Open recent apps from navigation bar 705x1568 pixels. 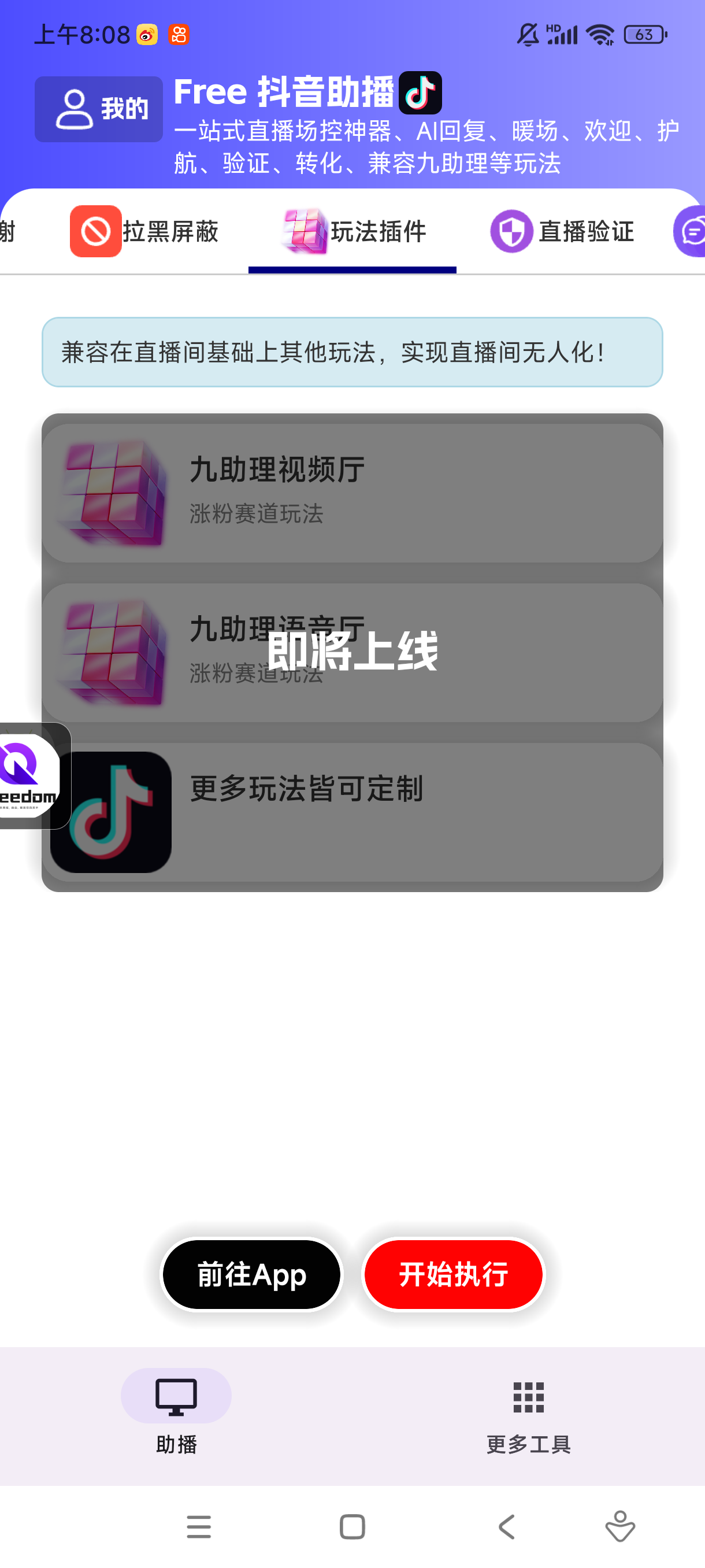click(x=199, y=1526)
